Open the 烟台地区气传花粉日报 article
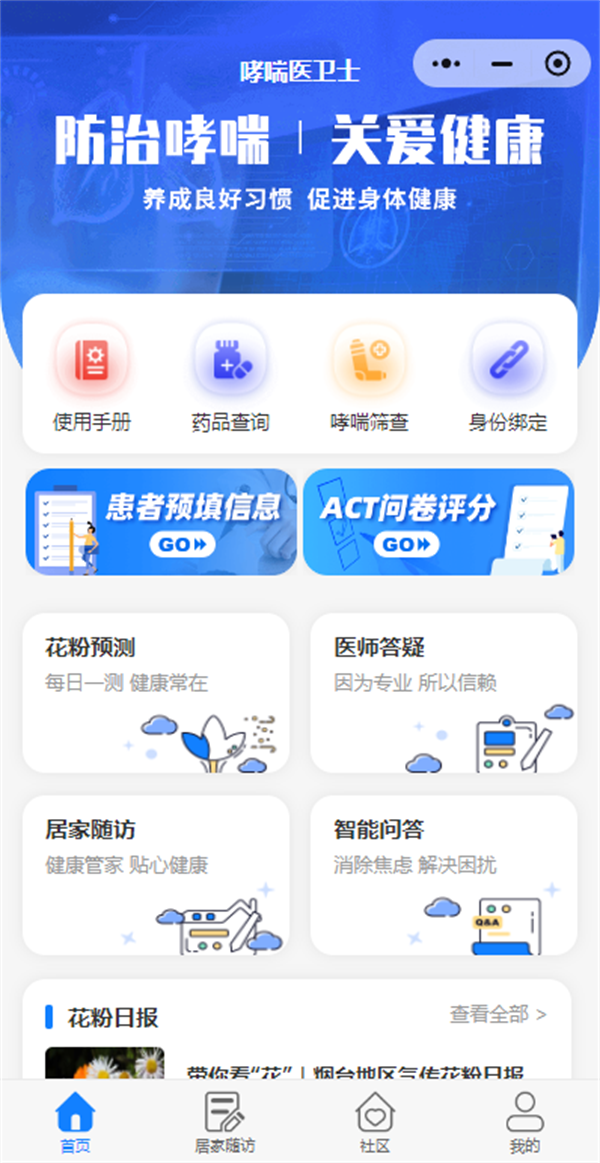Viewport: 600px width, 1163px height. pos(355,1068)
